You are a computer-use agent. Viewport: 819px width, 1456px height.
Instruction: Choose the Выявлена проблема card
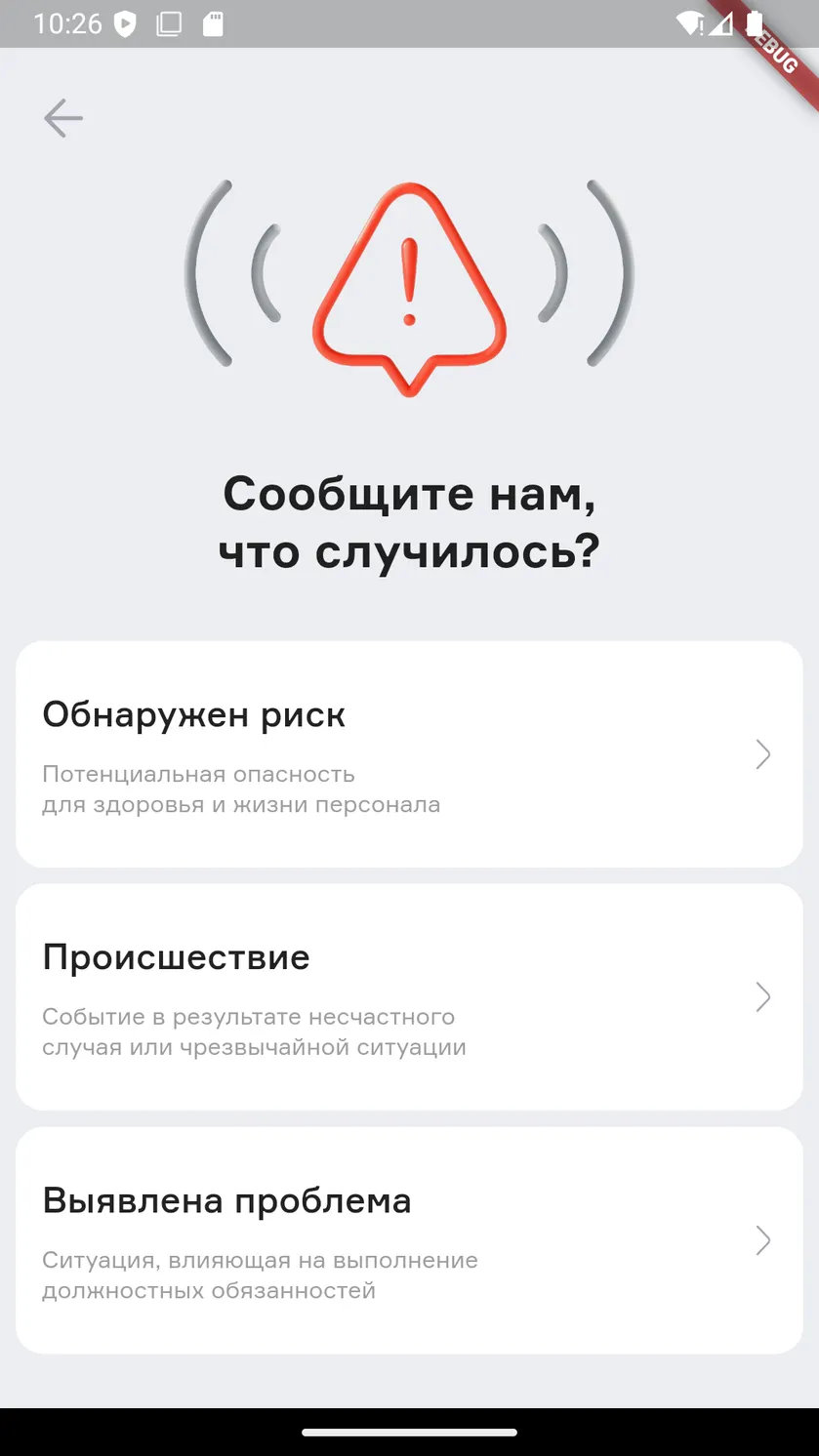pos(409,1240)
